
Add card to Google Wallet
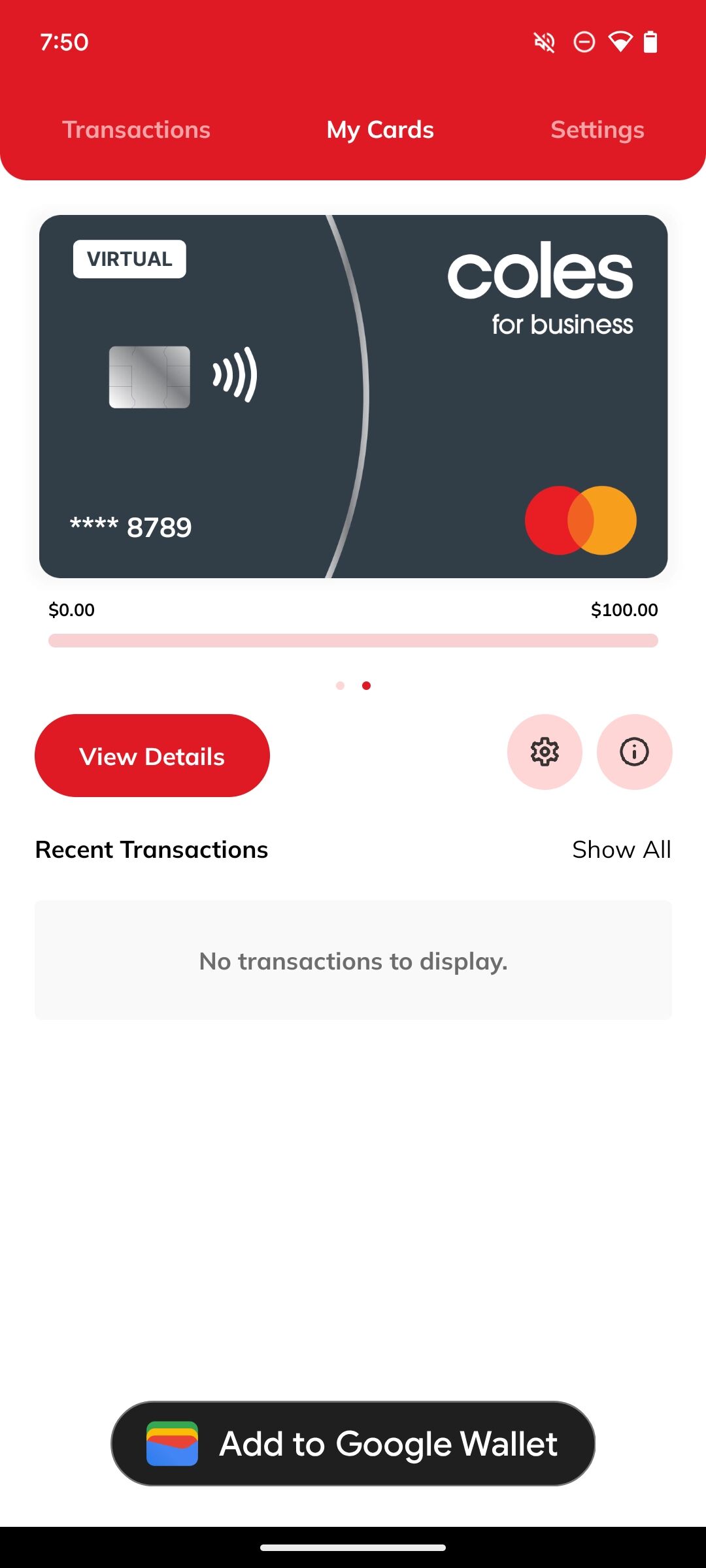[353, 1443]
